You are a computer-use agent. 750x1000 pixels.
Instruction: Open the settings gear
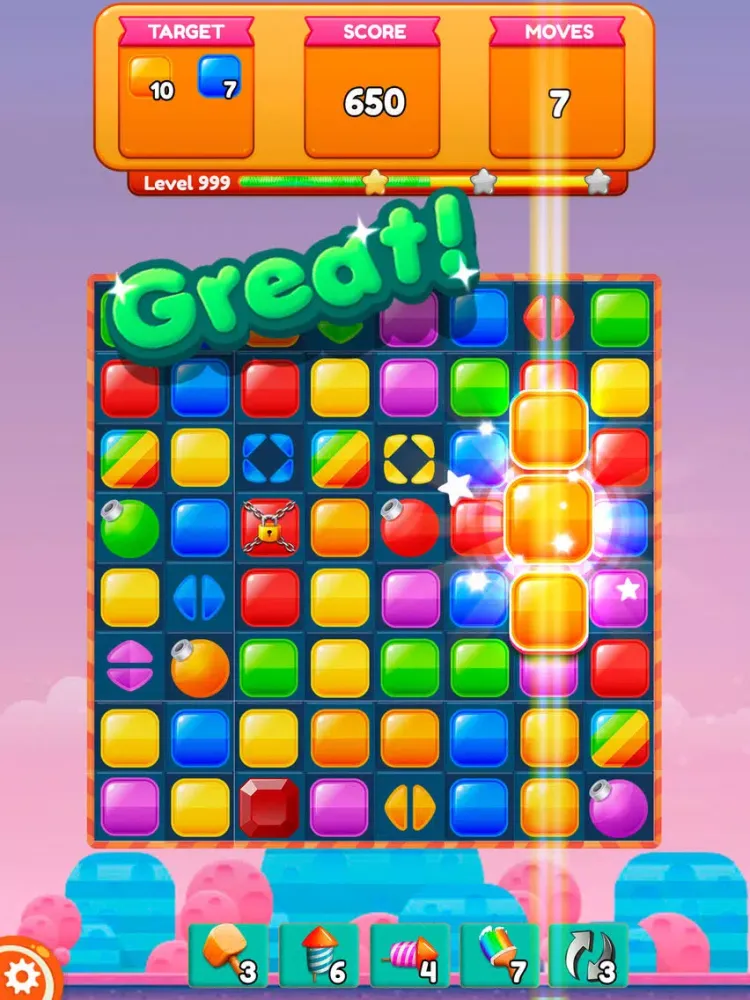pyautogui.click(x=22, y=974)
